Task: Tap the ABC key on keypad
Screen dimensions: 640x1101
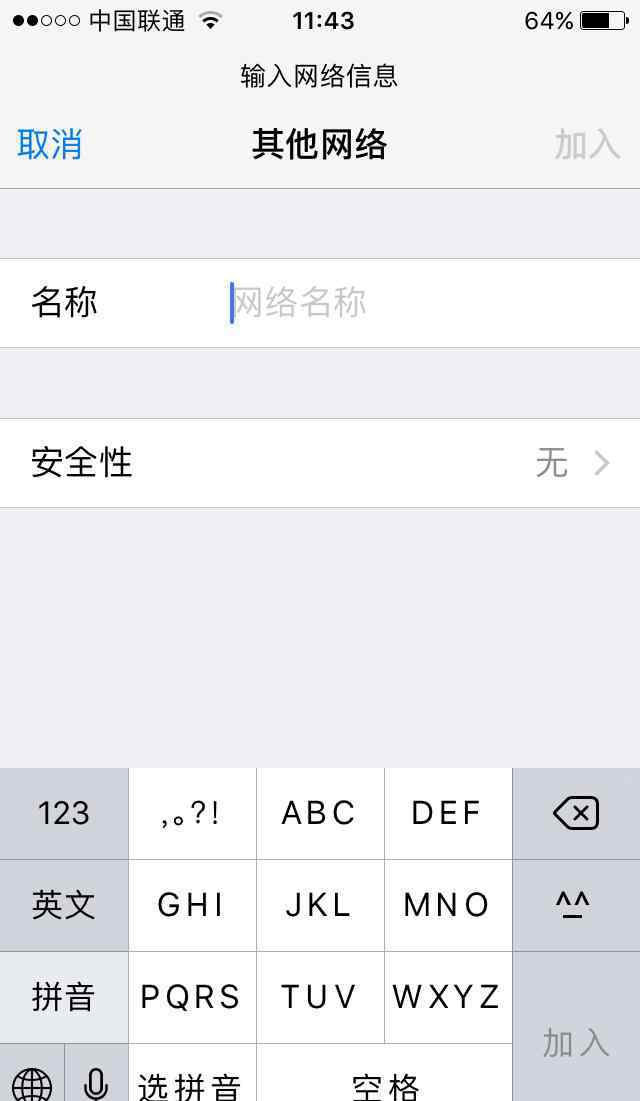Action: 319,813
